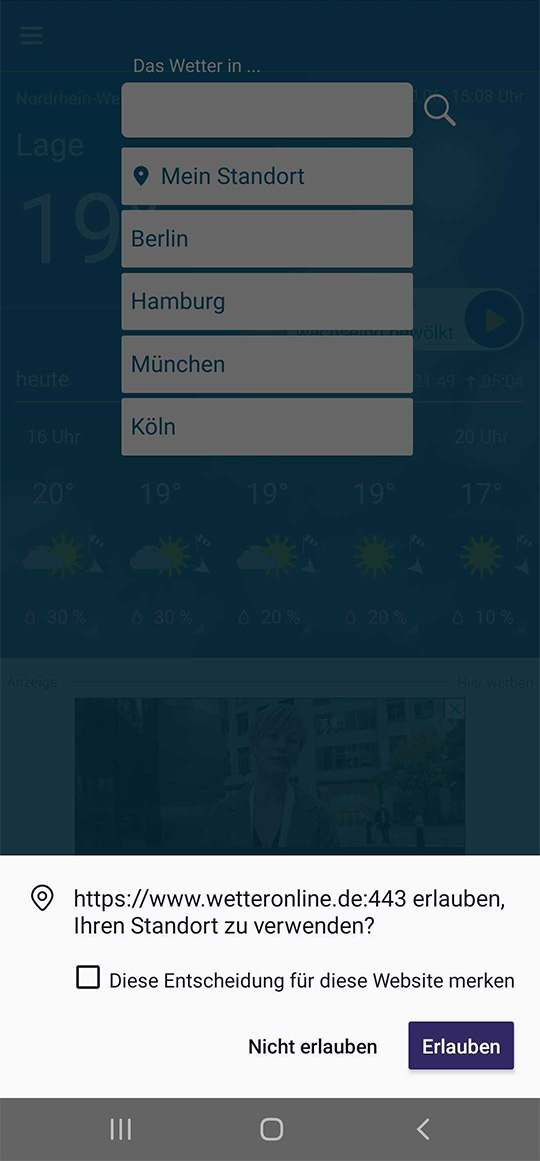Tap the city search text field

pyautogui.click(x=267, y=110)
